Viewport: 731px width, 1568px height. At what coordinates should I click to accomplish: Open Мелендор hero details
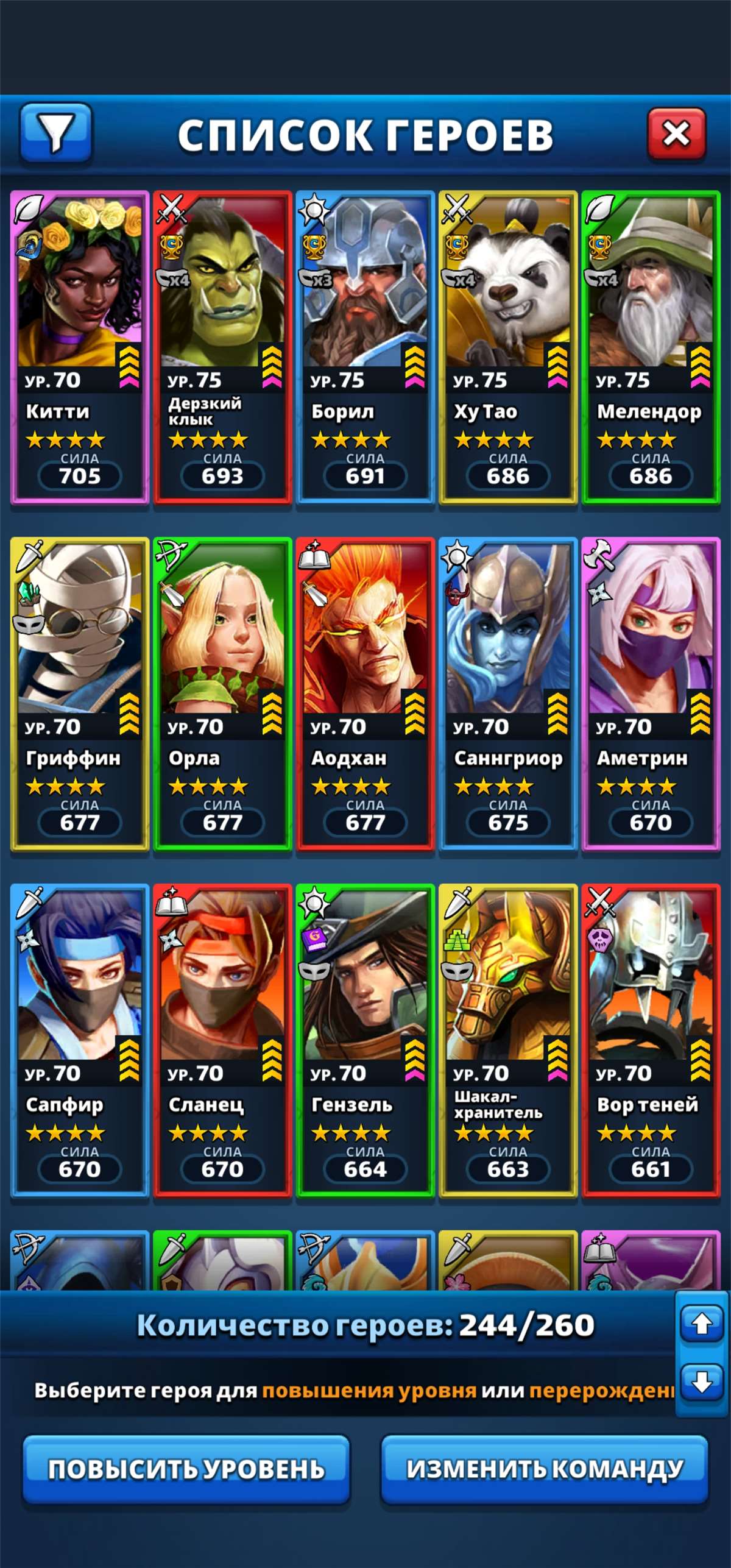tap(651, 347)
